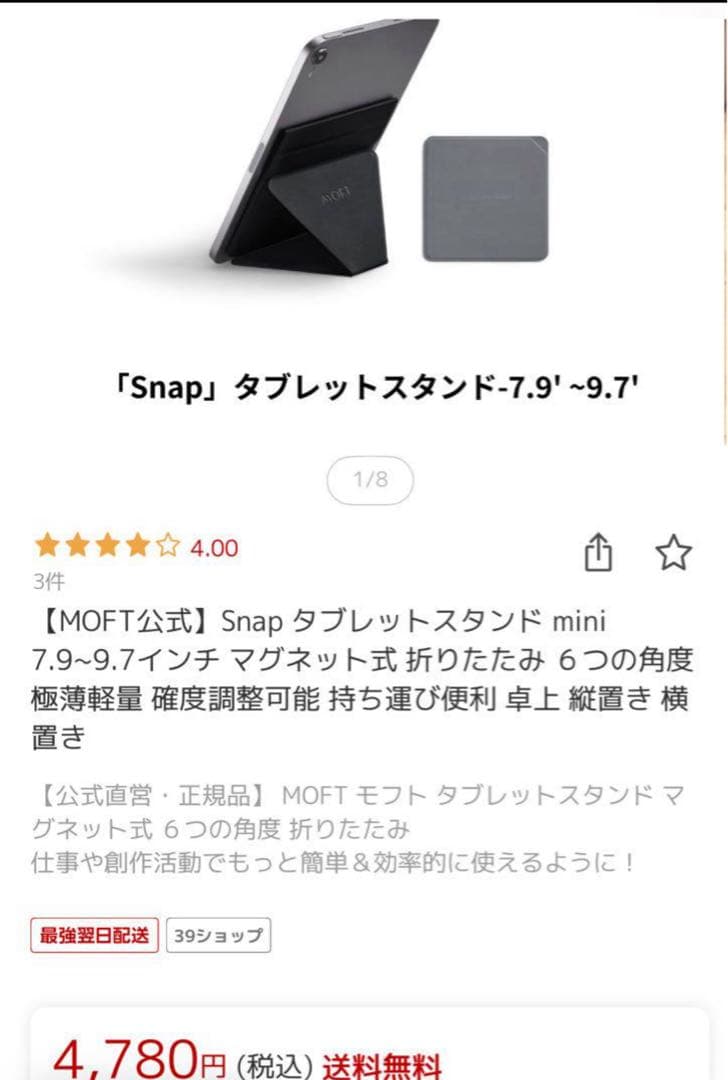Viewport: 728px width, 1080px height.
Task: Tap the share icon
Action: pos(601,549)
